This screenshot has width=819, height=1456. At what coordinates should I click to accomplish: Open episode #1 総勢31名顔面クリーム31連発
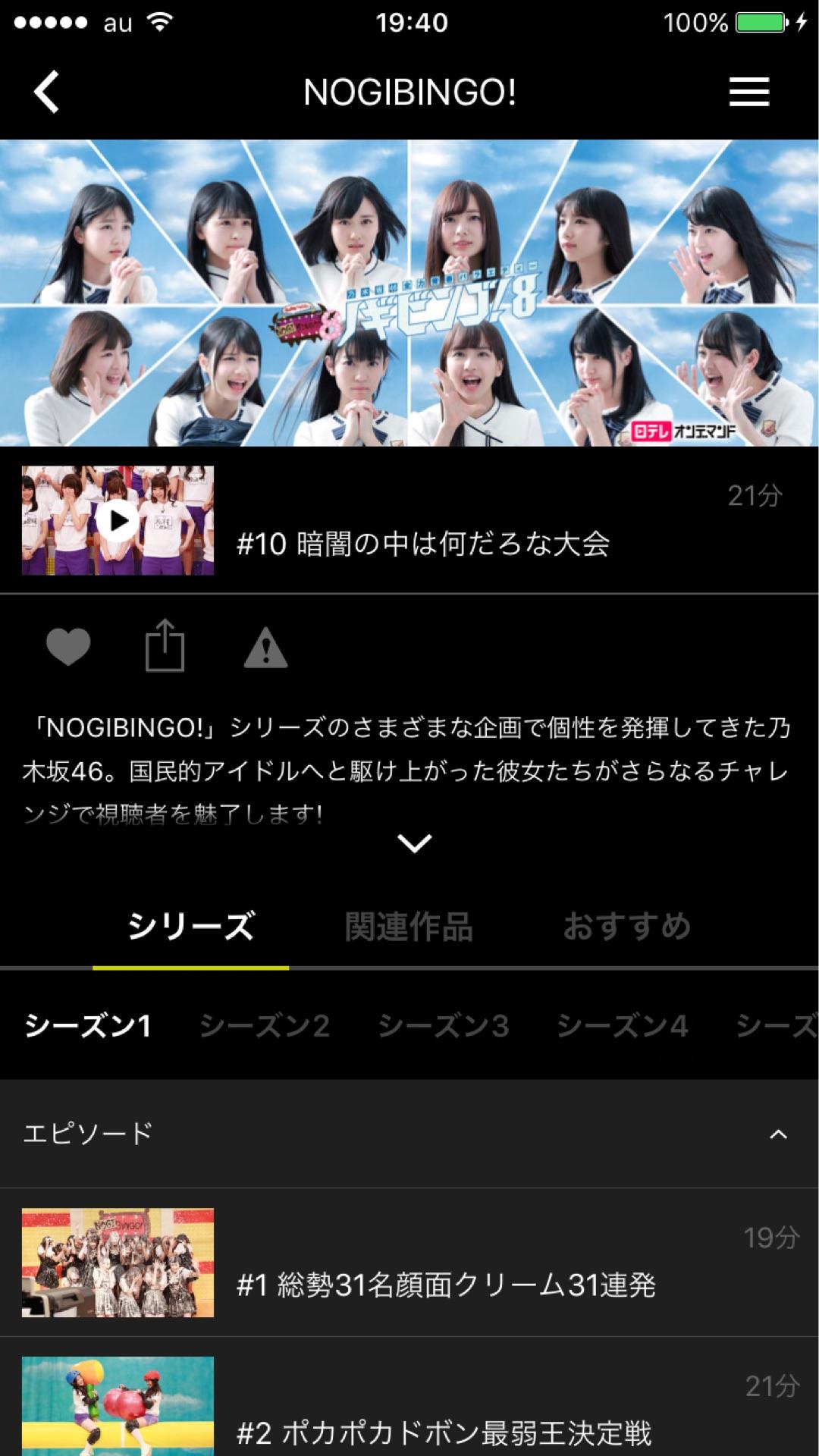pos(446,1285)
